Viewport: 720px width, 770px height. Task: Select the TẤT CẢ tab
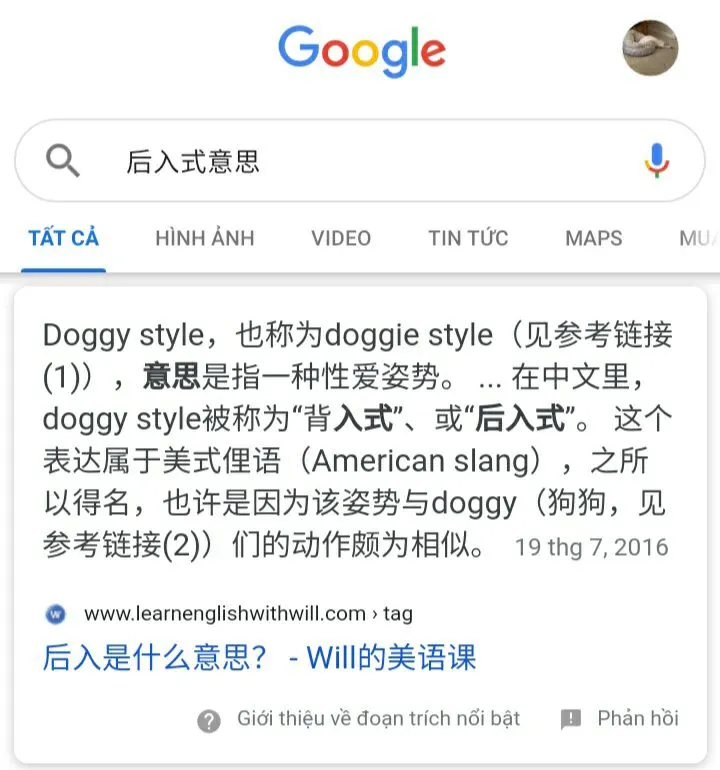(x=63, y=238)
